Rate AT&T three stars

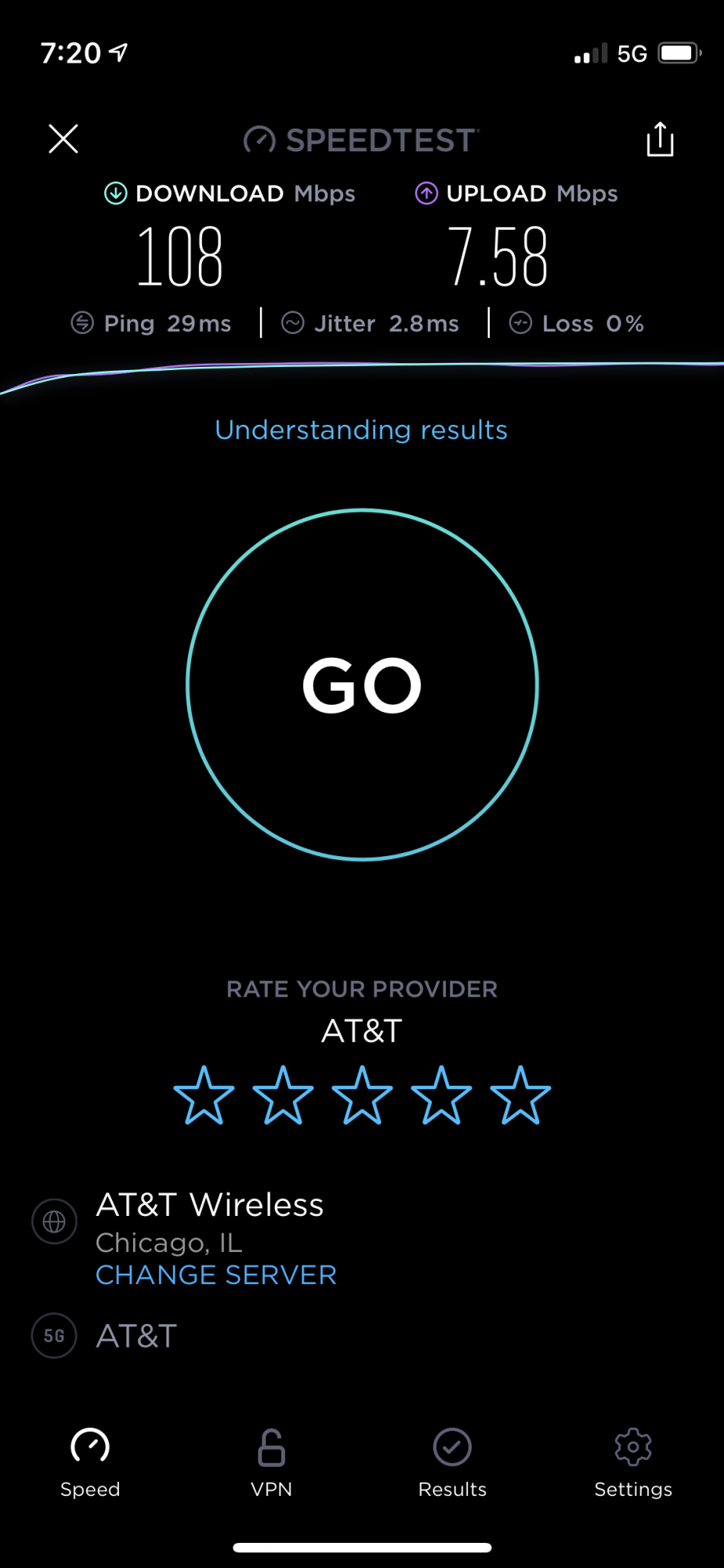point(362,1095)
